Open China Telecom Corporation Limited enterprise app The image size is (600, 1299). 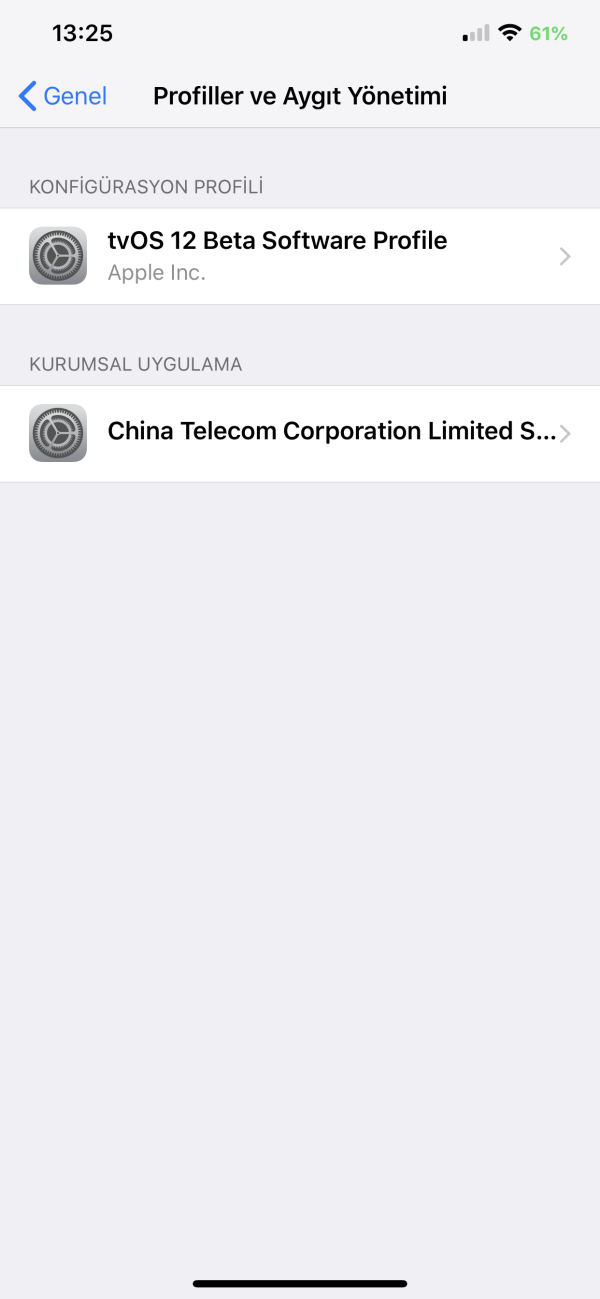(300, 433)
